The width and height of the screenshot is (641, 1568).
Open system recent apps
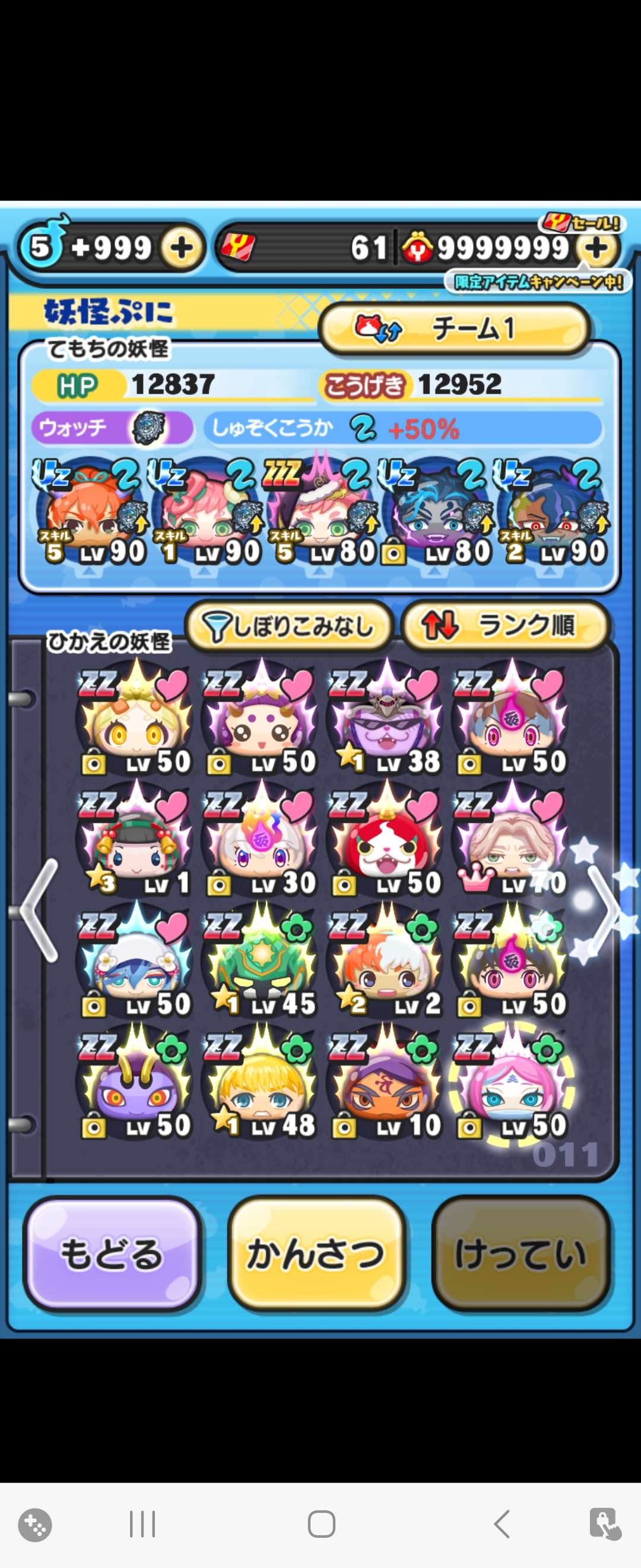[142, 1524]
